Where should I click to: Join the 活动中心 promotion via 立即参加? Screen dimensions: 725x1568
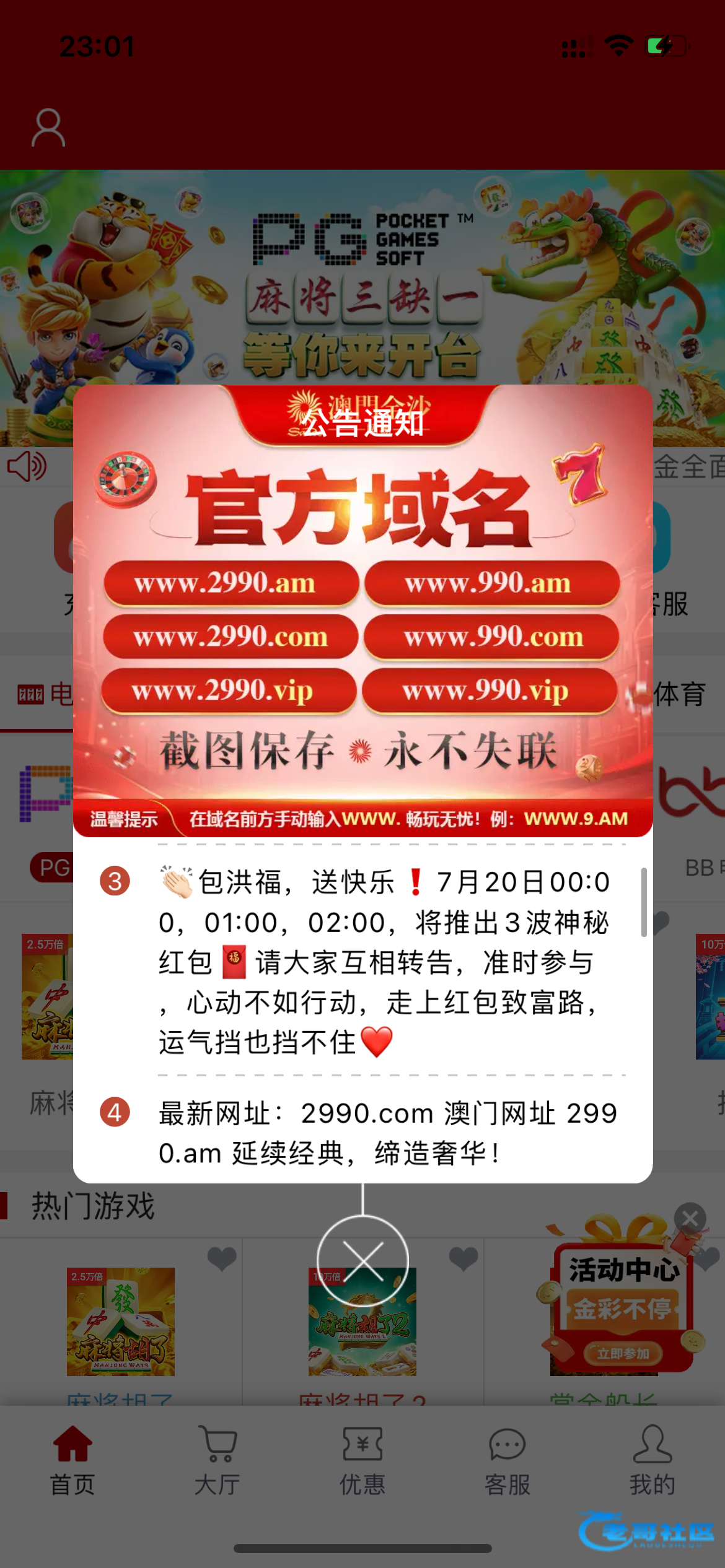623,1354
